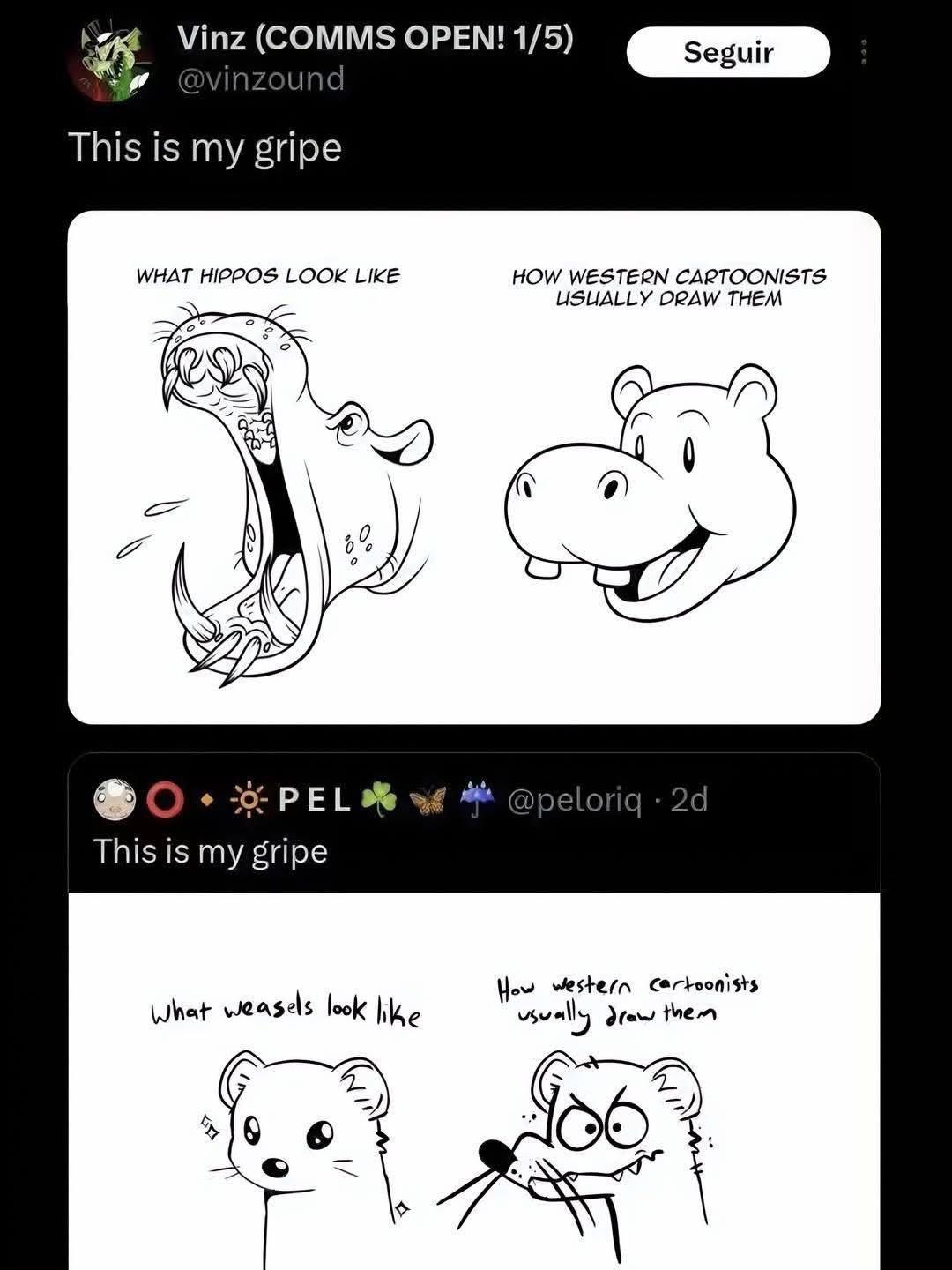Open the overflow menu on Vinz's post
Viewport: 952px width, 1270px height.
(864, 53)
